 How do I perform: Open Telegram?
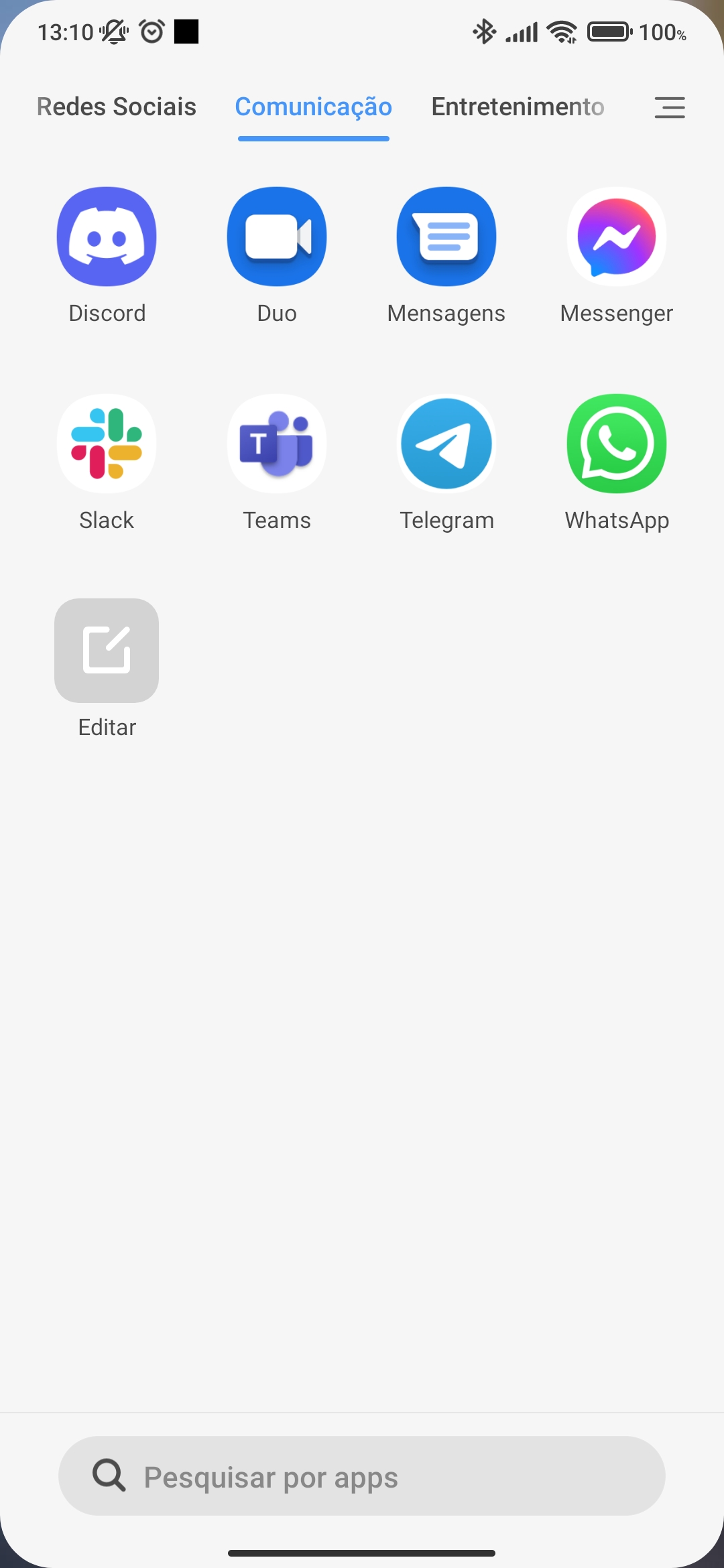[446, 444]
